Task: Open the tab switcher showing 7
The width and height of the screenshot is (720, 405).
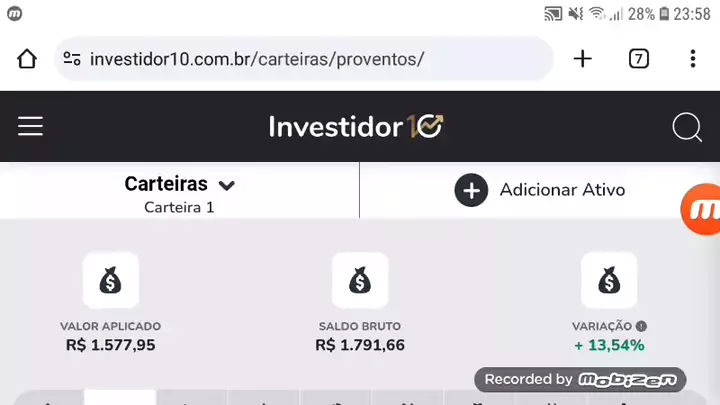Action: coord(639,59)
